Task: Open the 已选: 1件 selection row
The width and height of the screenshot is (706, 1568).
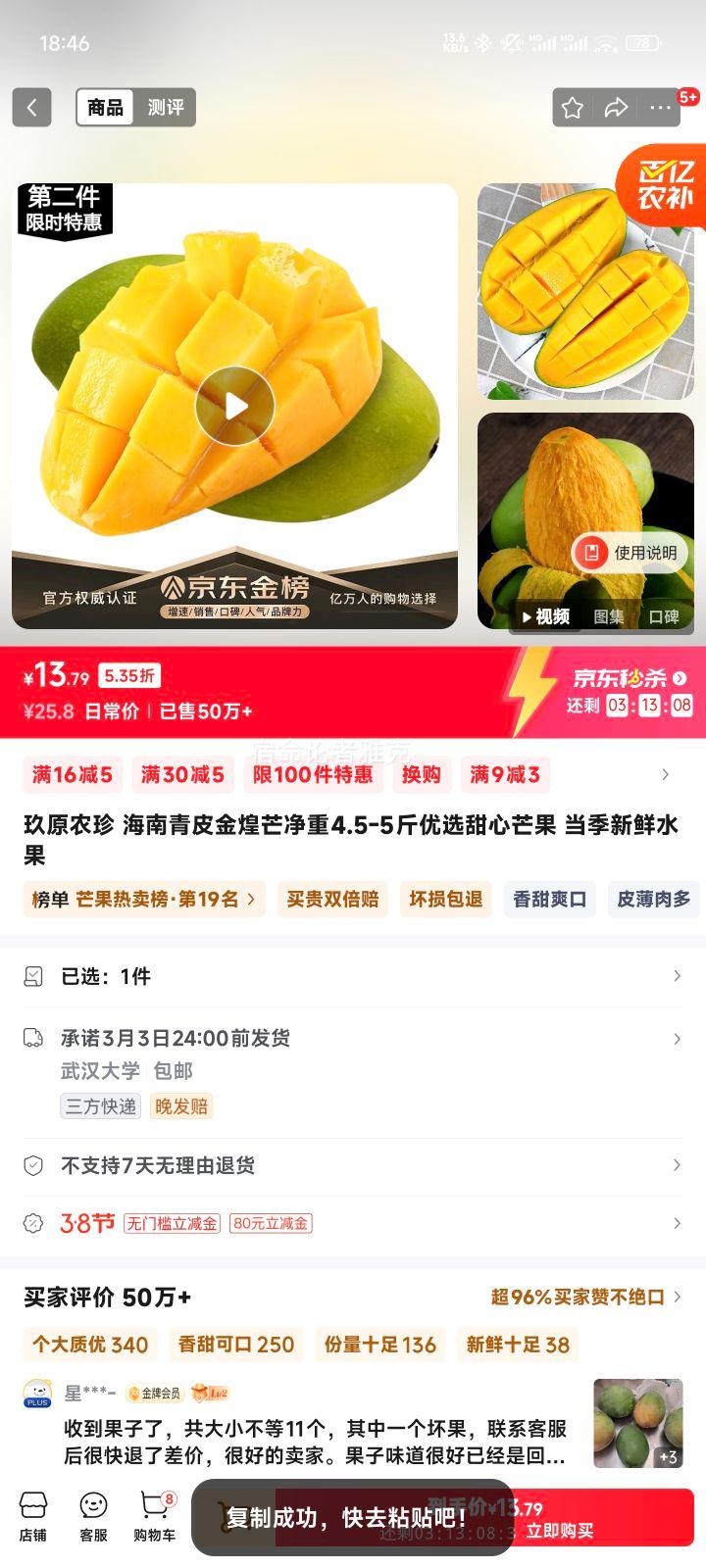Action: [x=353, y=976]
